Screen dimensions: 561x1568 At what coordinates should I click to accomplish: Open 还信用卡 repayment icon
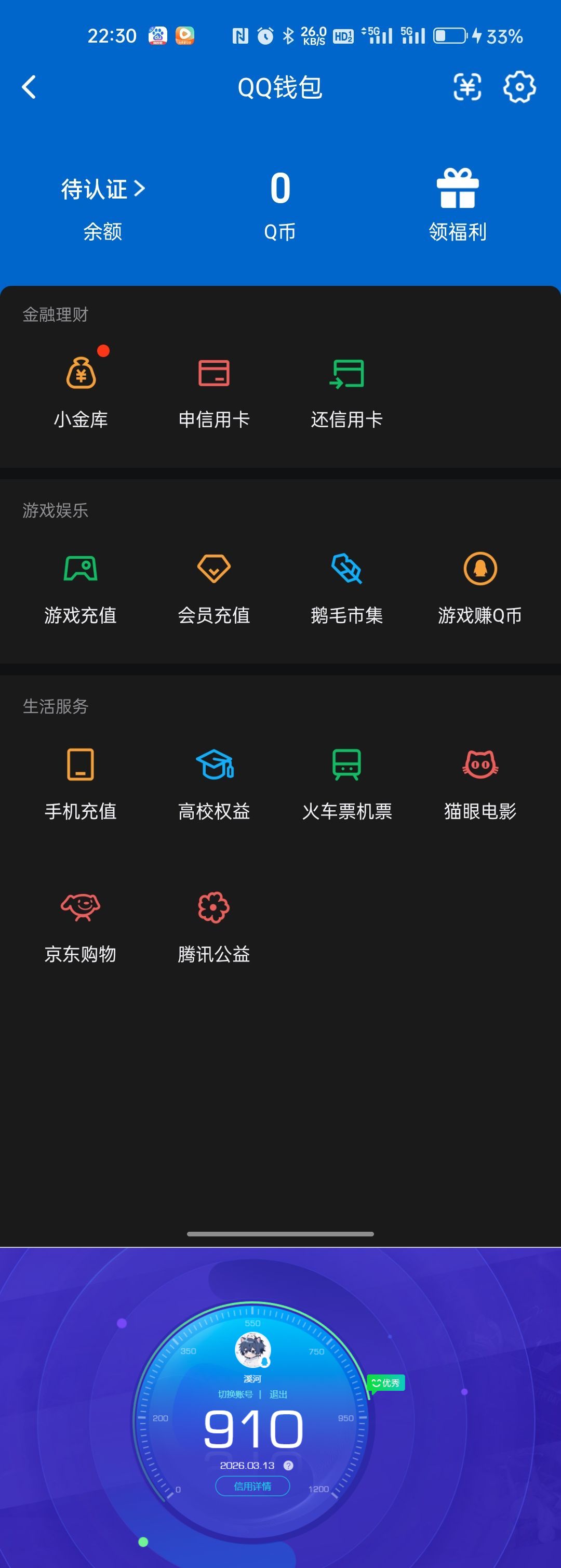pos(347,373)
